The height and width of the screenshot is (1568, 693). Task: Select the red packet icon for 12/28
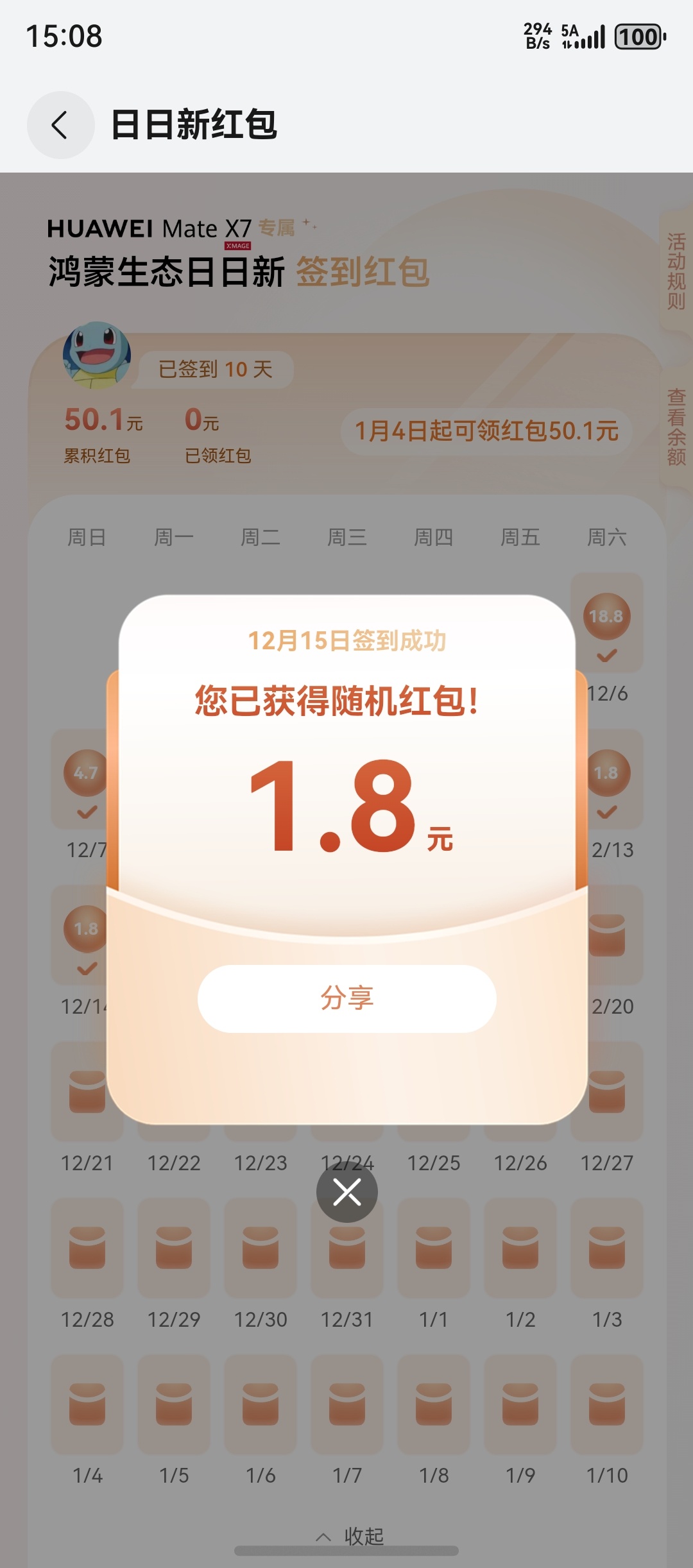[x=87, y=1247]
